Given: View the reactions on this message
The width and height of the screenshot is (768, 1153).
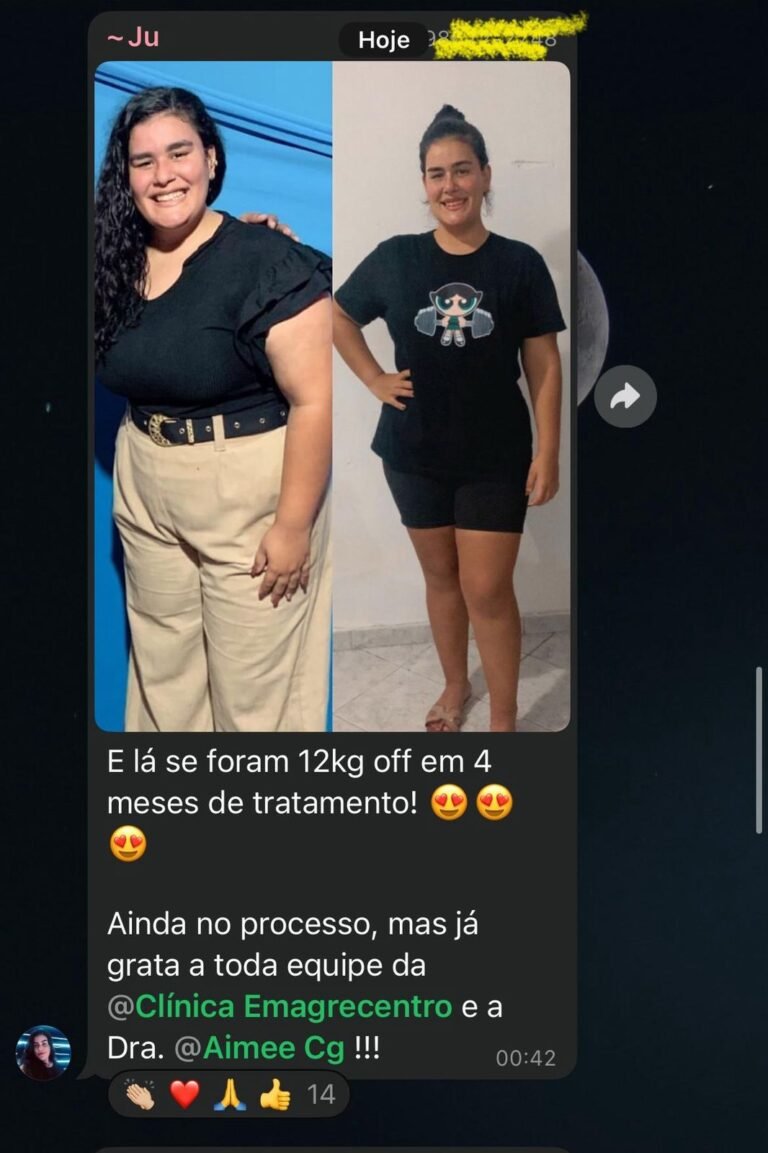Looking at the screenshot, I should pyautogui.click(x=229, y=1095).
